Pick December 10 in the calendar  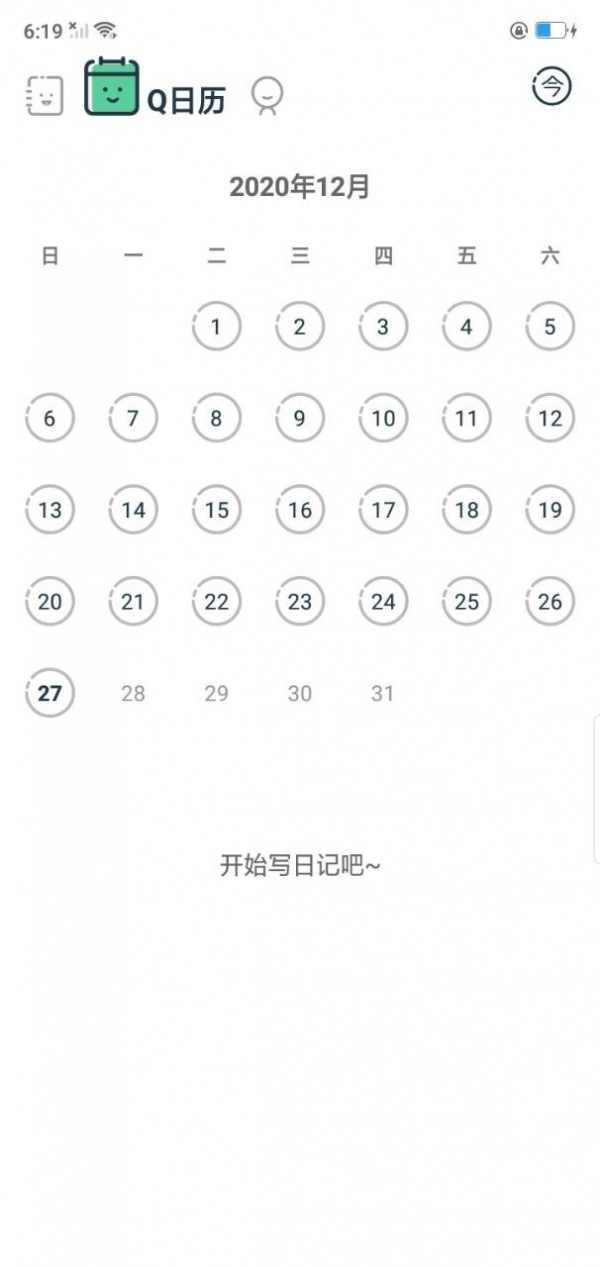click(383, 418)
